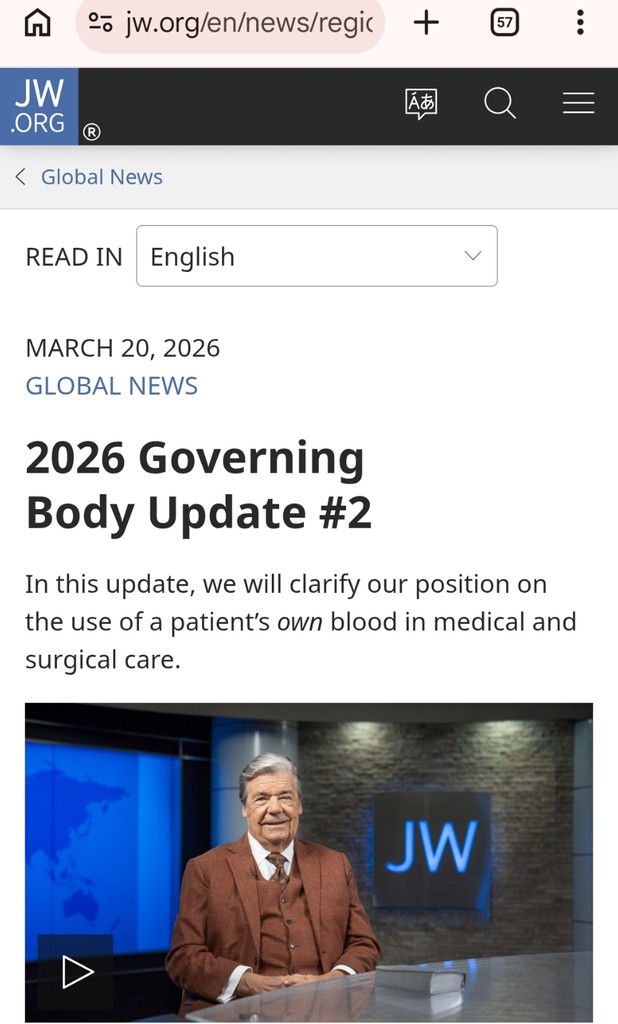Go to the browser home page
Image resolution: width=618 pixels, height=1024 pixels.
(x=36, y=23)
